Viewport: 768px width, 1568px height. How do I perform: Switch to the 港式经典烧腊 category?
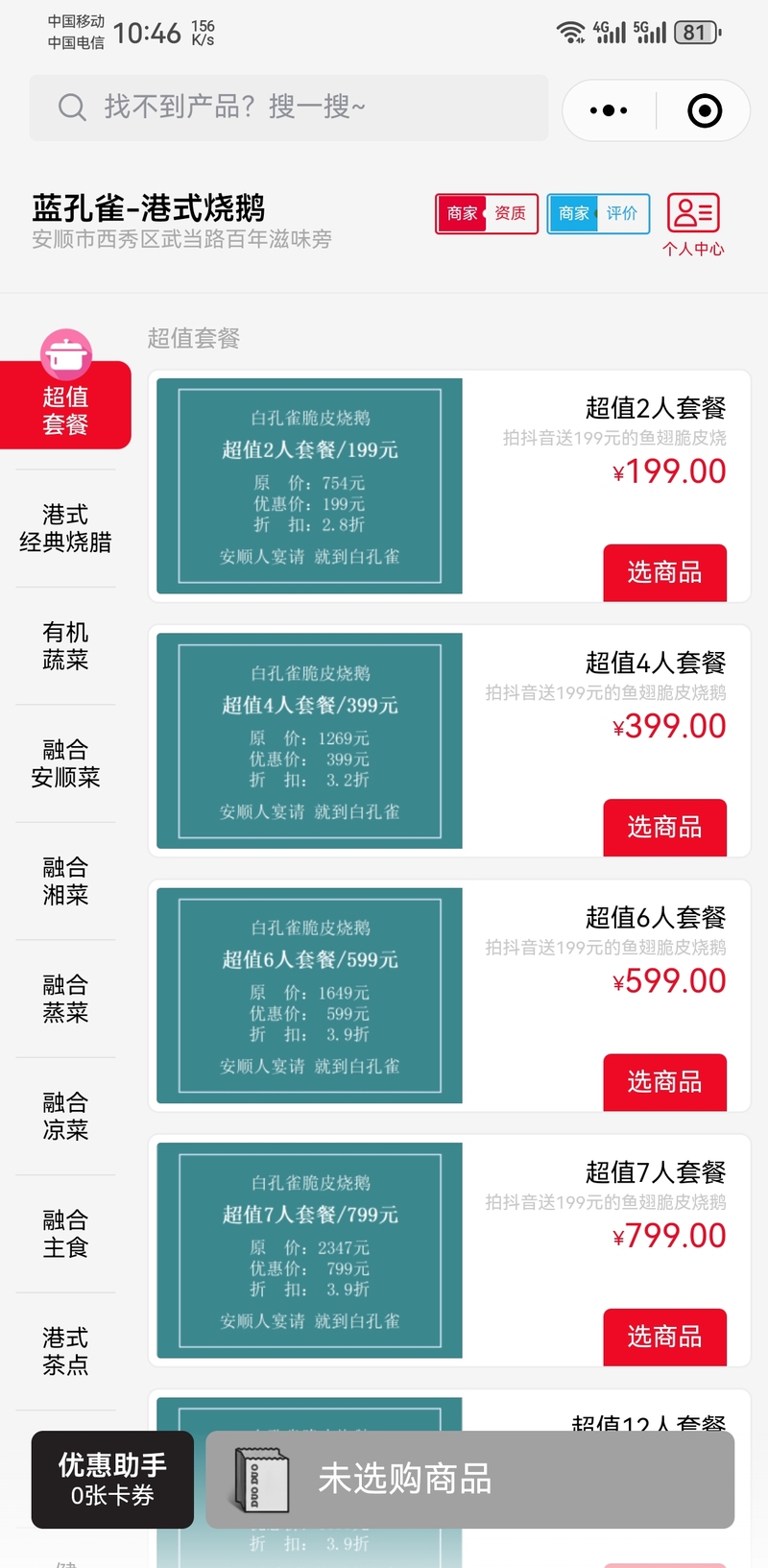click(65, 528)
